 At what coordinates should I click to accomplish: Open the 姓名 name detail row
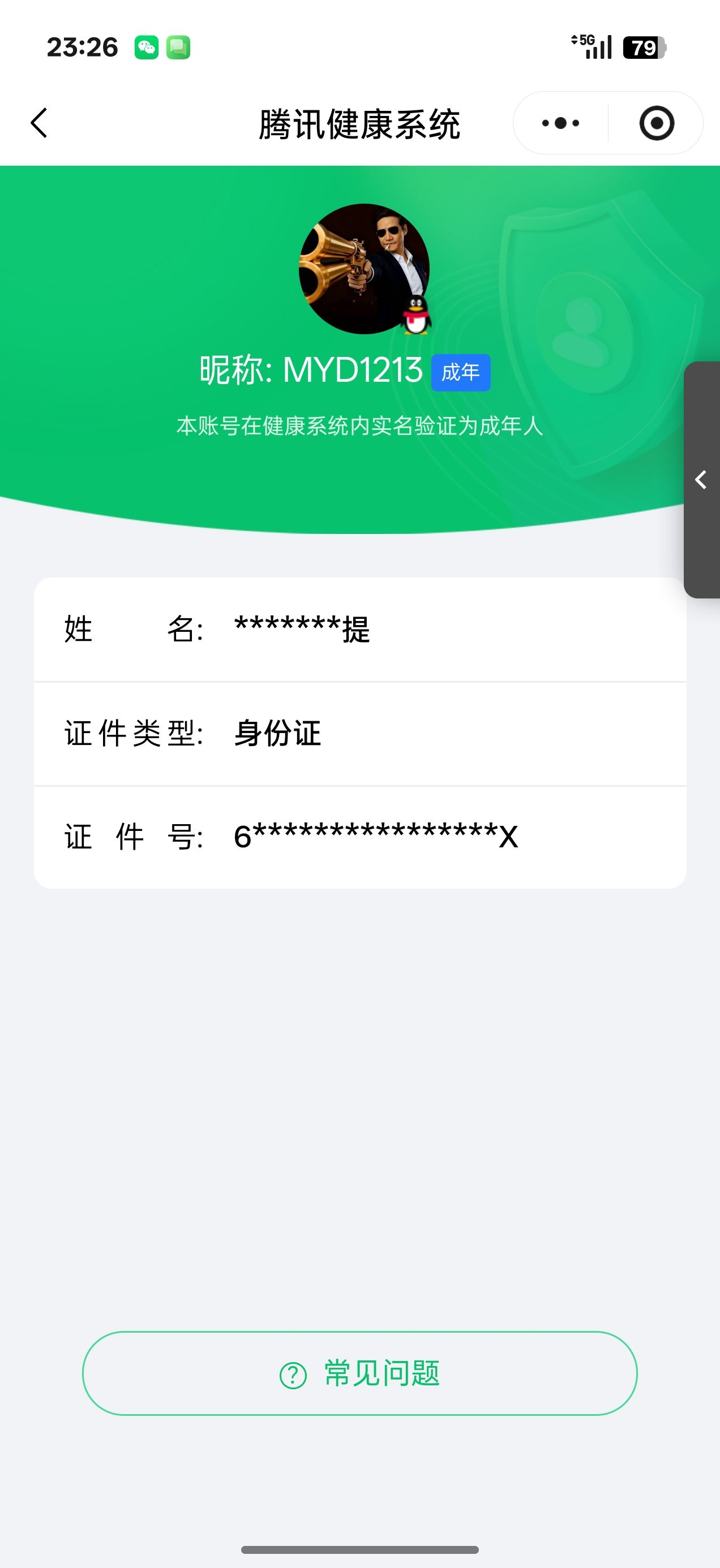pyautogui.click(x=360, y=631)
